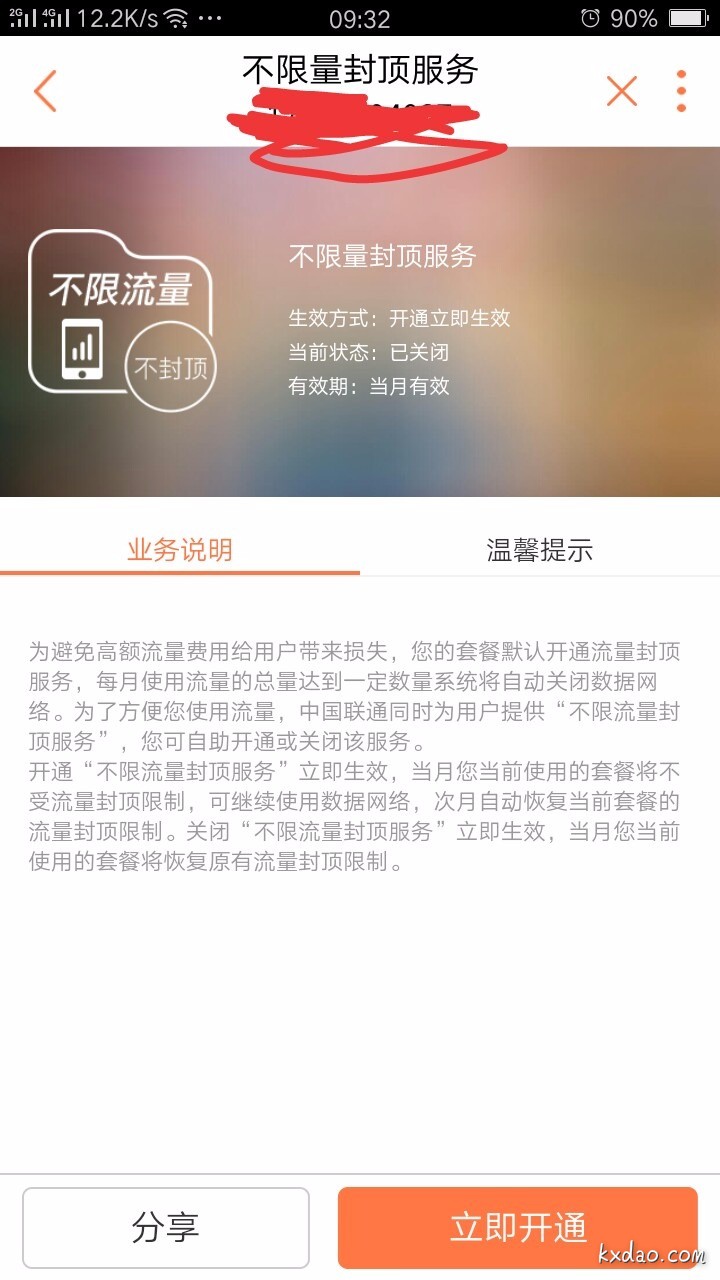This screenshot has width=720, height=1280.
Task: Select the 业务说明 tab
Action: tap(180, 549)
